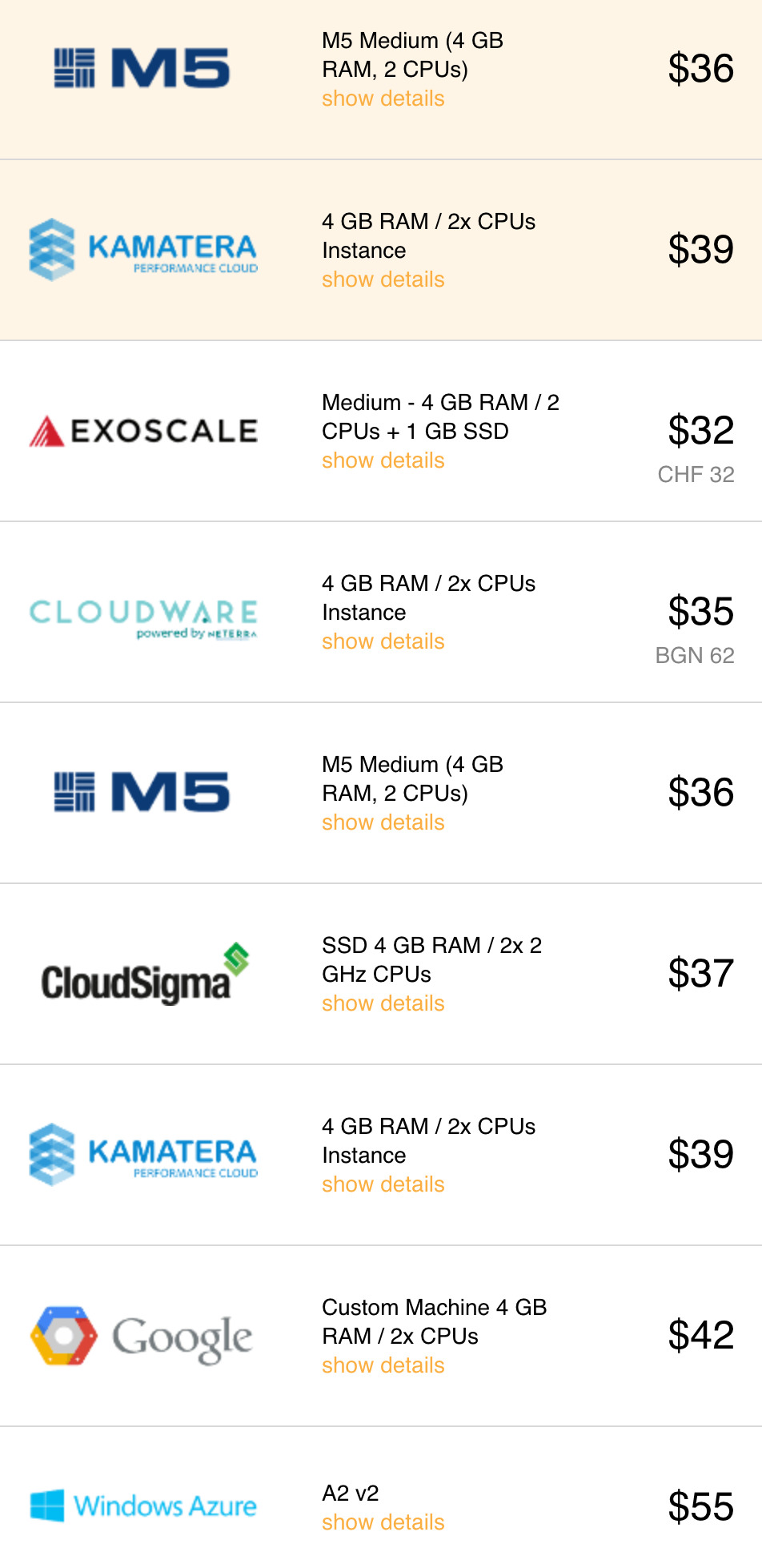The image size is (762, 1568).
Task: Show details for Google Custom Machine
Action: (x=383, y=1365)
